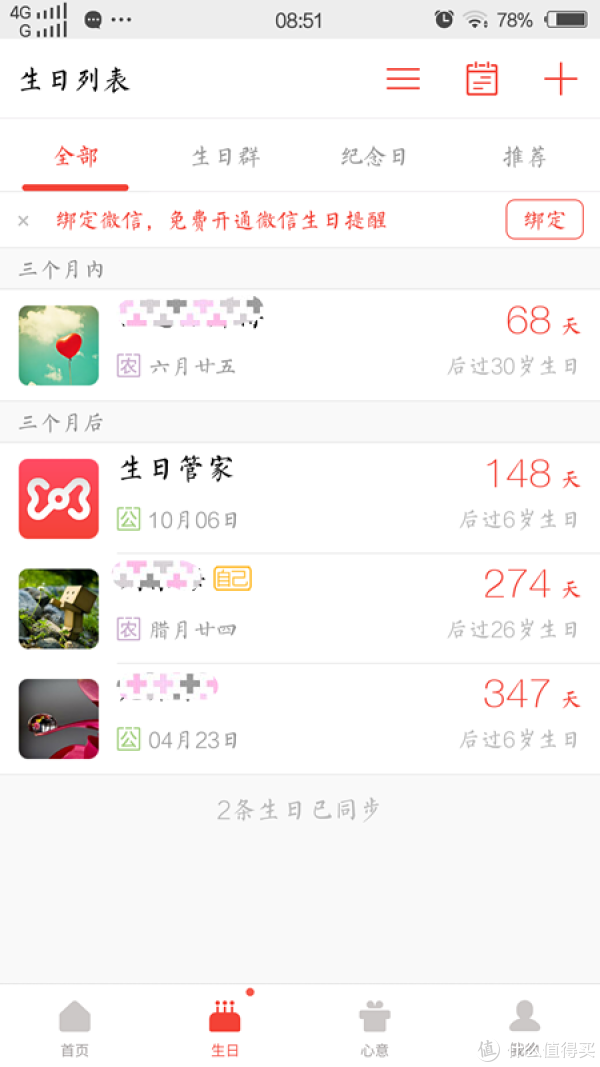The width and height of the screenshot is (600, 1067).
Task: Open the hamburger menu icon
Action: pyautogui.click(x=403, y=80)
